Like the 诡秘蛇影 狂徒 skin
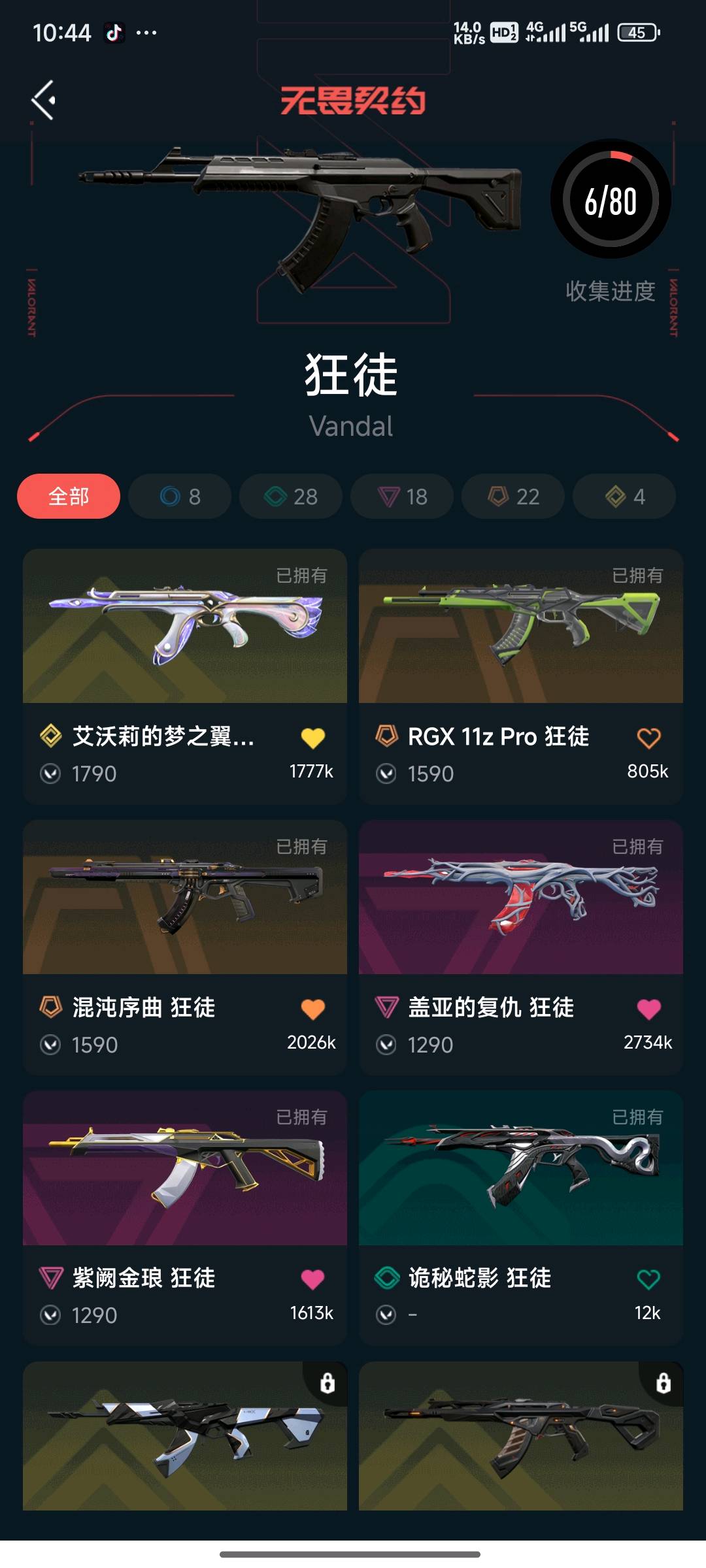The width and height of the screenshot is (706, 1568). pos(648,1279)
